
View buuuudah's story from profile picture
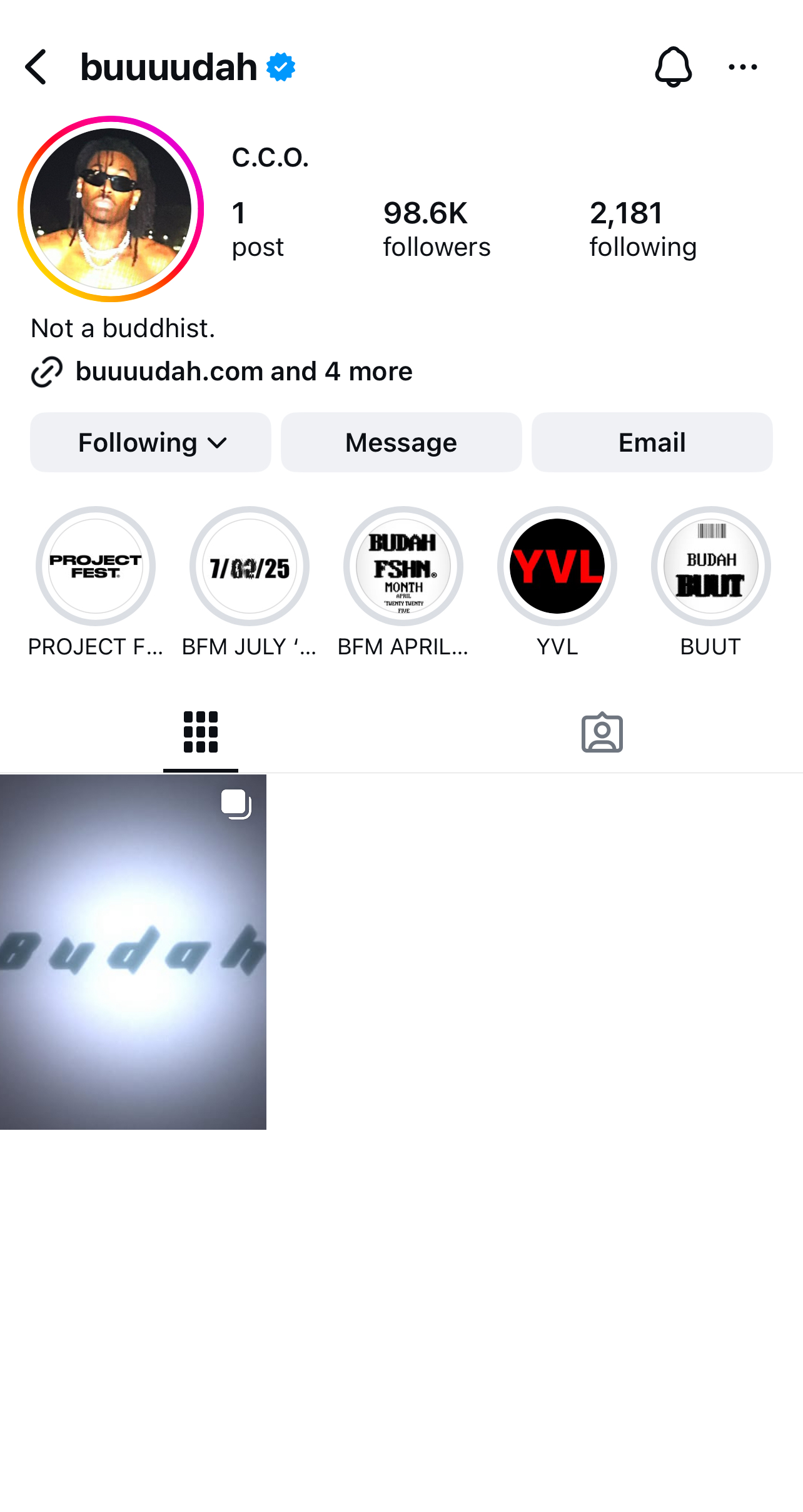coord(111,209)
